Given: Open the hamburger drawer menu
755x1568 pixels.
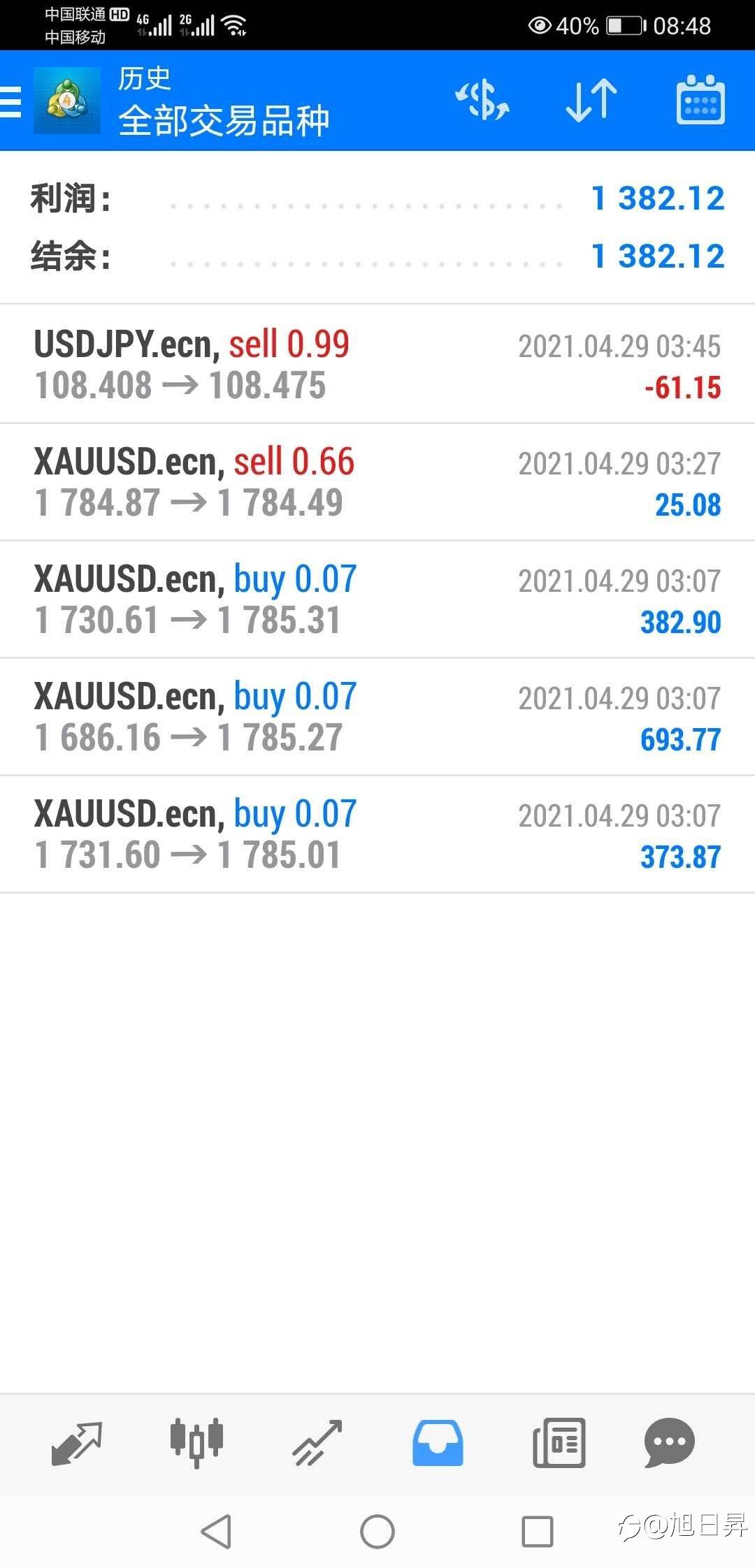Looking at the screenshot, I should 11,102.
